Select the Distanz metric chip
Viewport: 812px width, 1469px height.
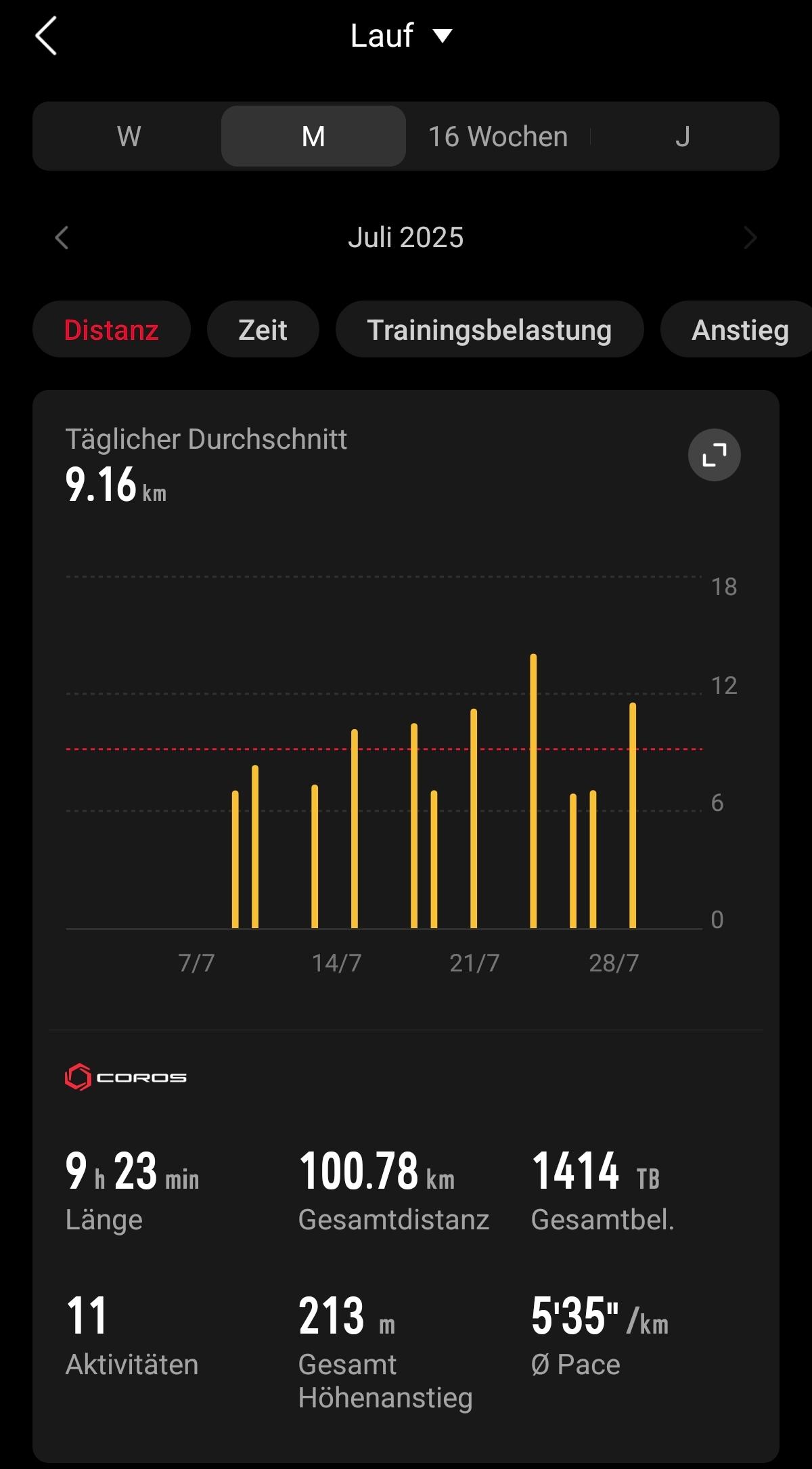click(112, 330)
